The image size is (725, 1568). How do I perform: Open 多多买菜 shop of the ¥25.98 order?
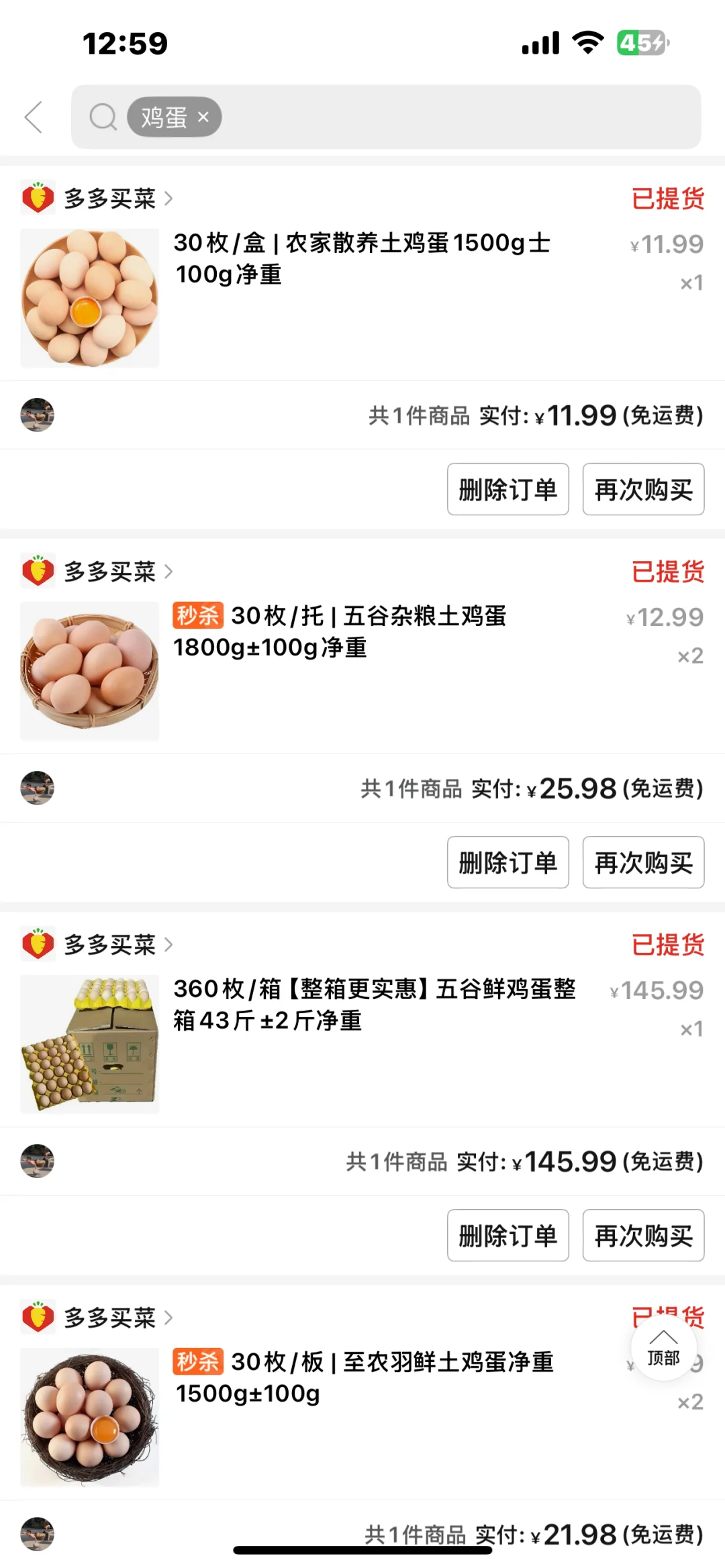coord(109,572)
